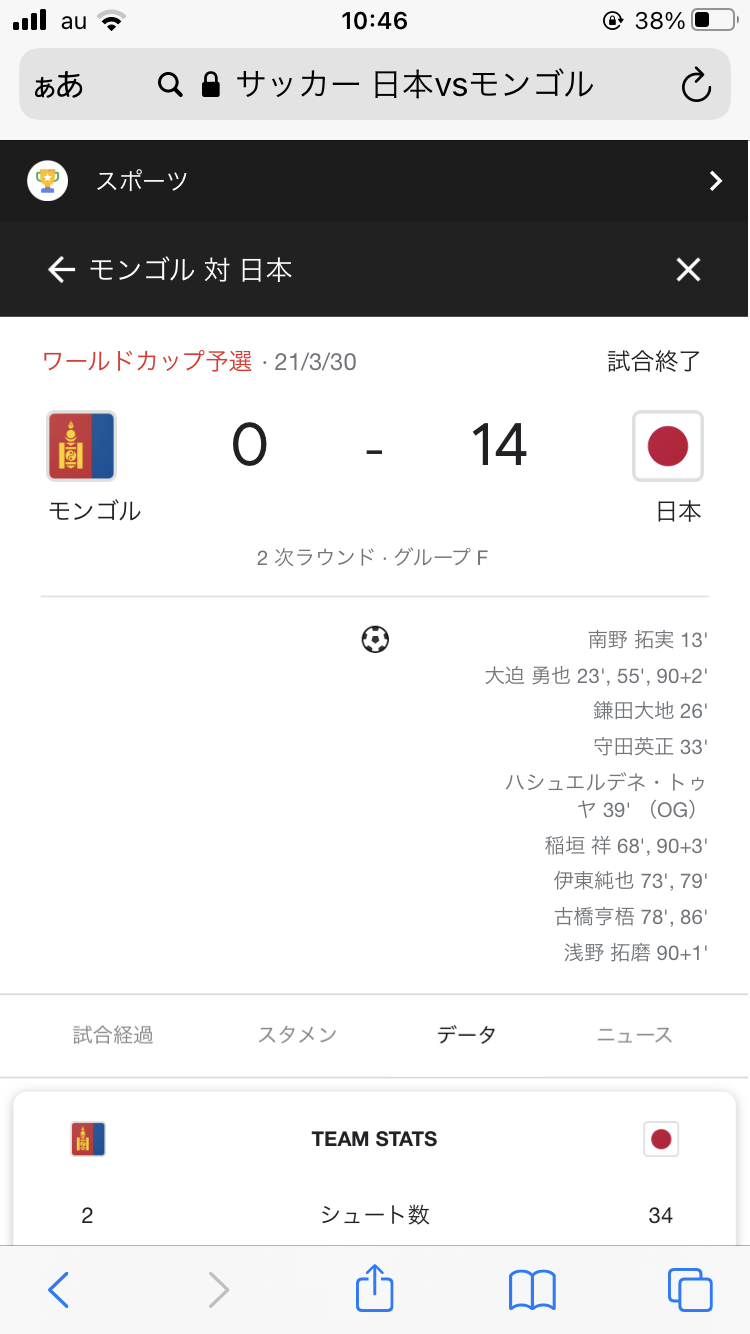Close the match panel with the X
This screenshot has width=750, height=1334.
pos(688,269)
